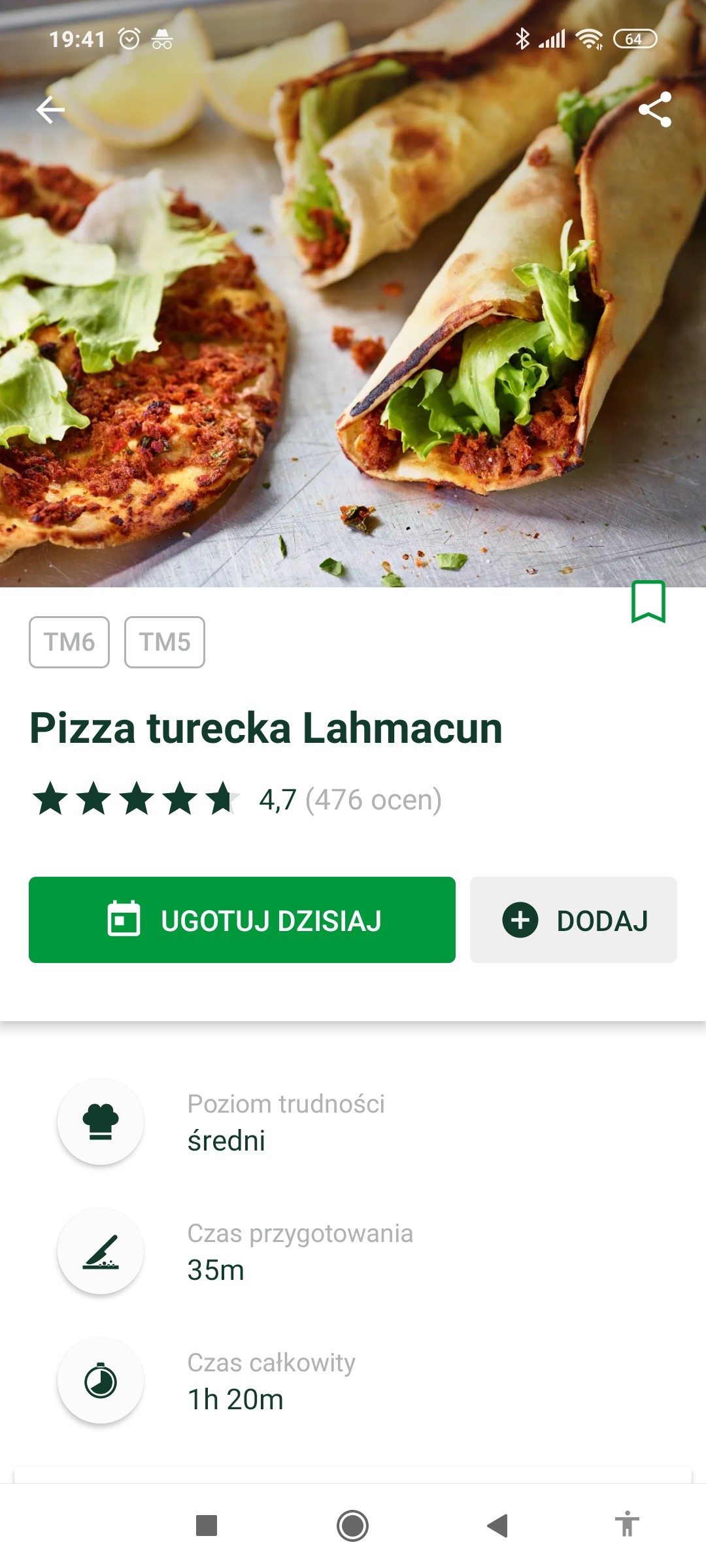Tap the DODAJ button
Image resolution: width=706 pixels, height=1568 pixels.
(x=573, y=920)
